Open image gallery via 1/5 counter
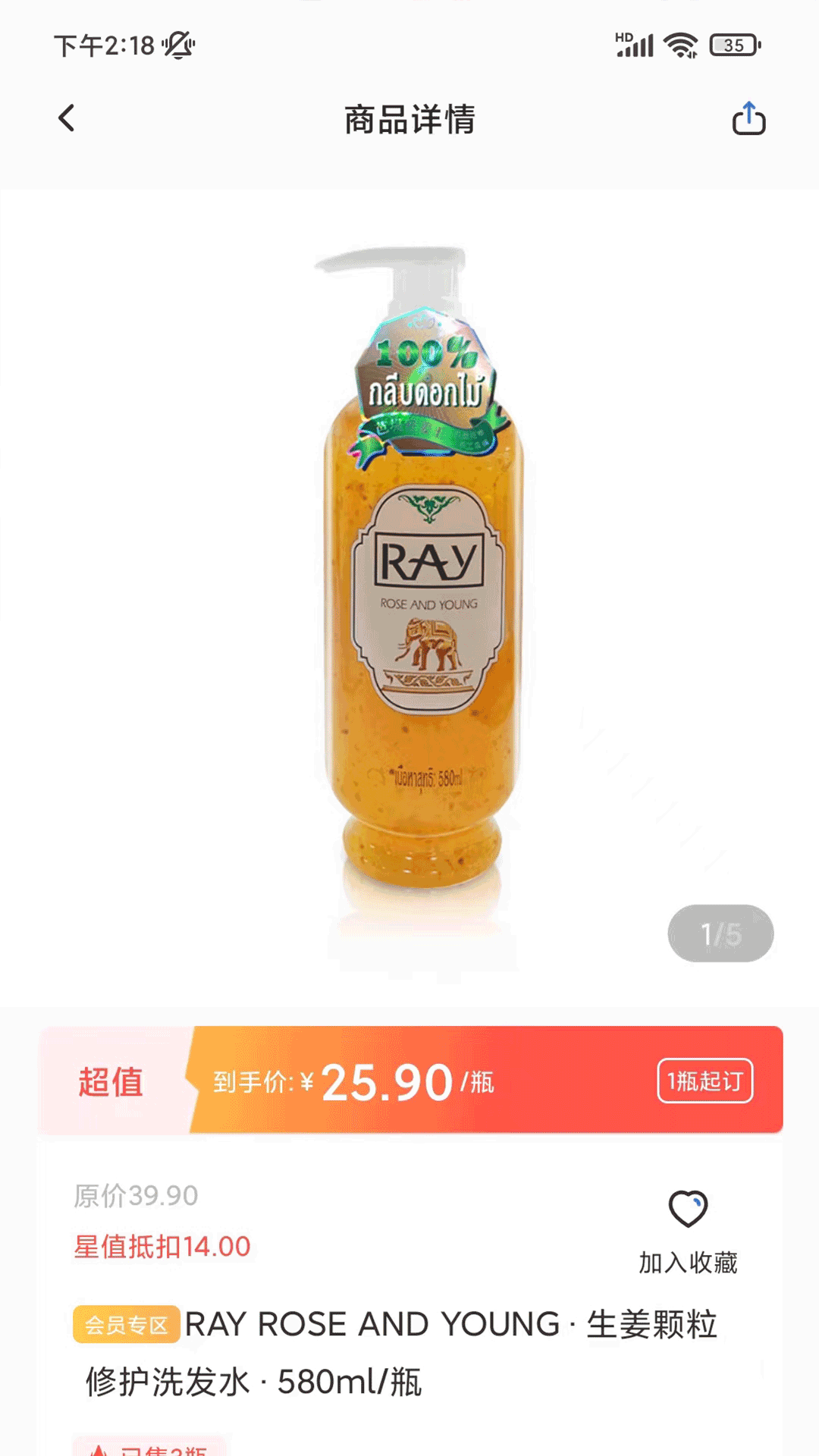The width and height of the screenshot is (819, 1456). (x=720, y=934)
